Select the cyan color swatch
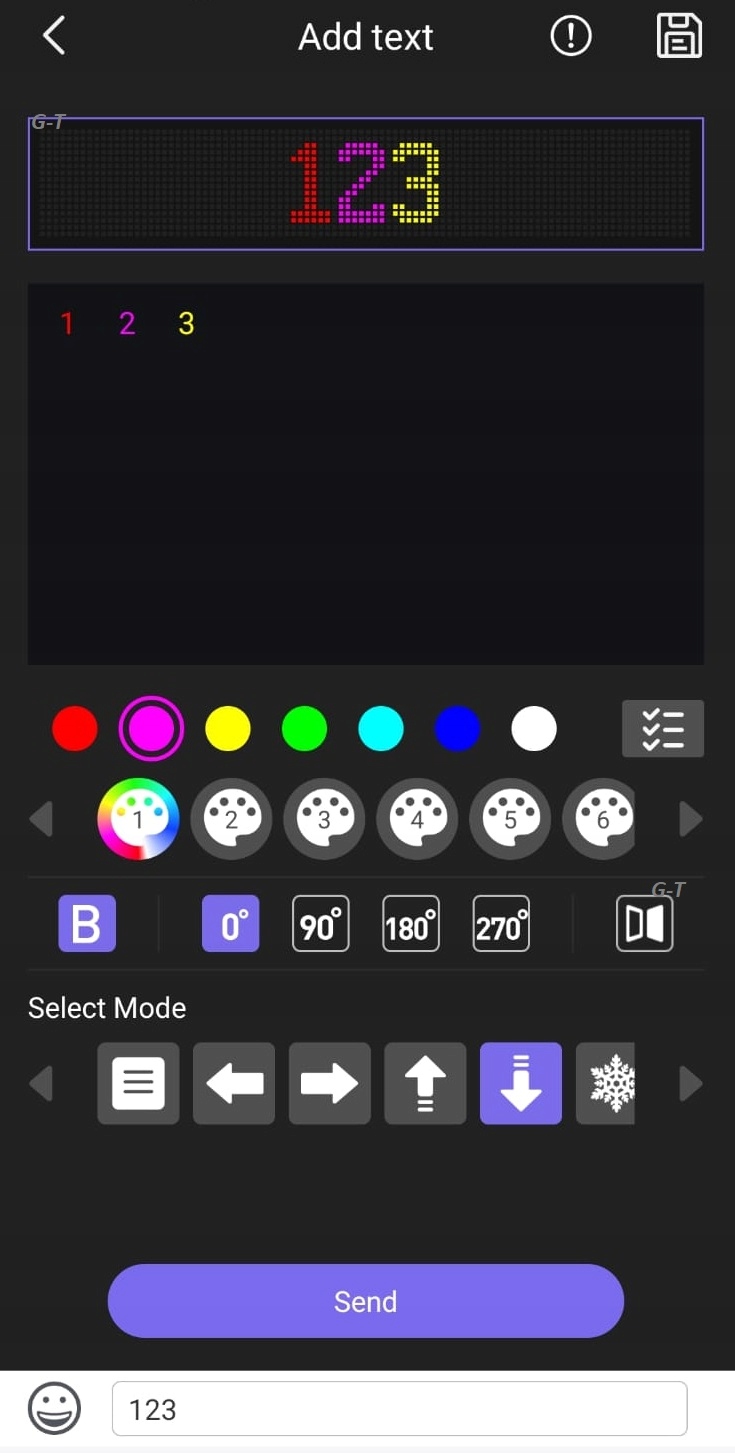The height and width of the screenshot is (1453, 735). [381, 729]
